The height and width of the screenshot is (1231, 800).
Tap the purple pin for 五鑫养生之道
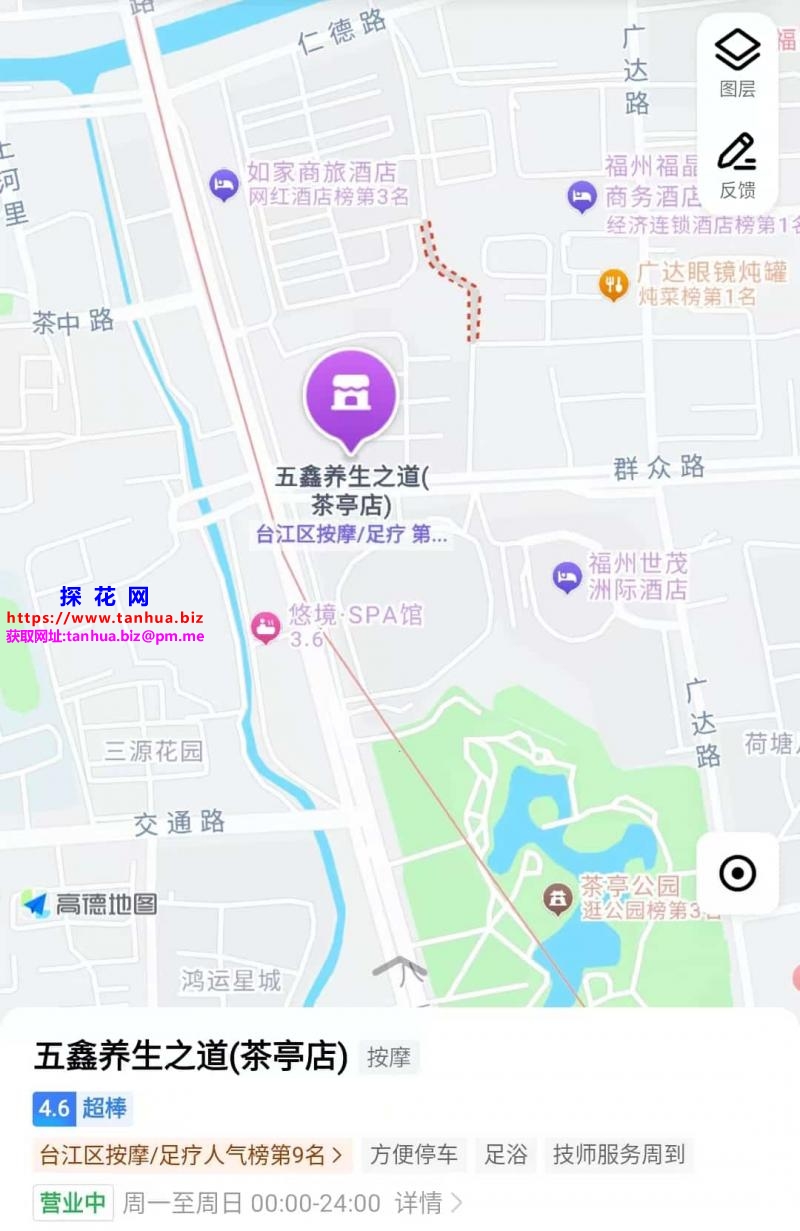tap(351, 397)
